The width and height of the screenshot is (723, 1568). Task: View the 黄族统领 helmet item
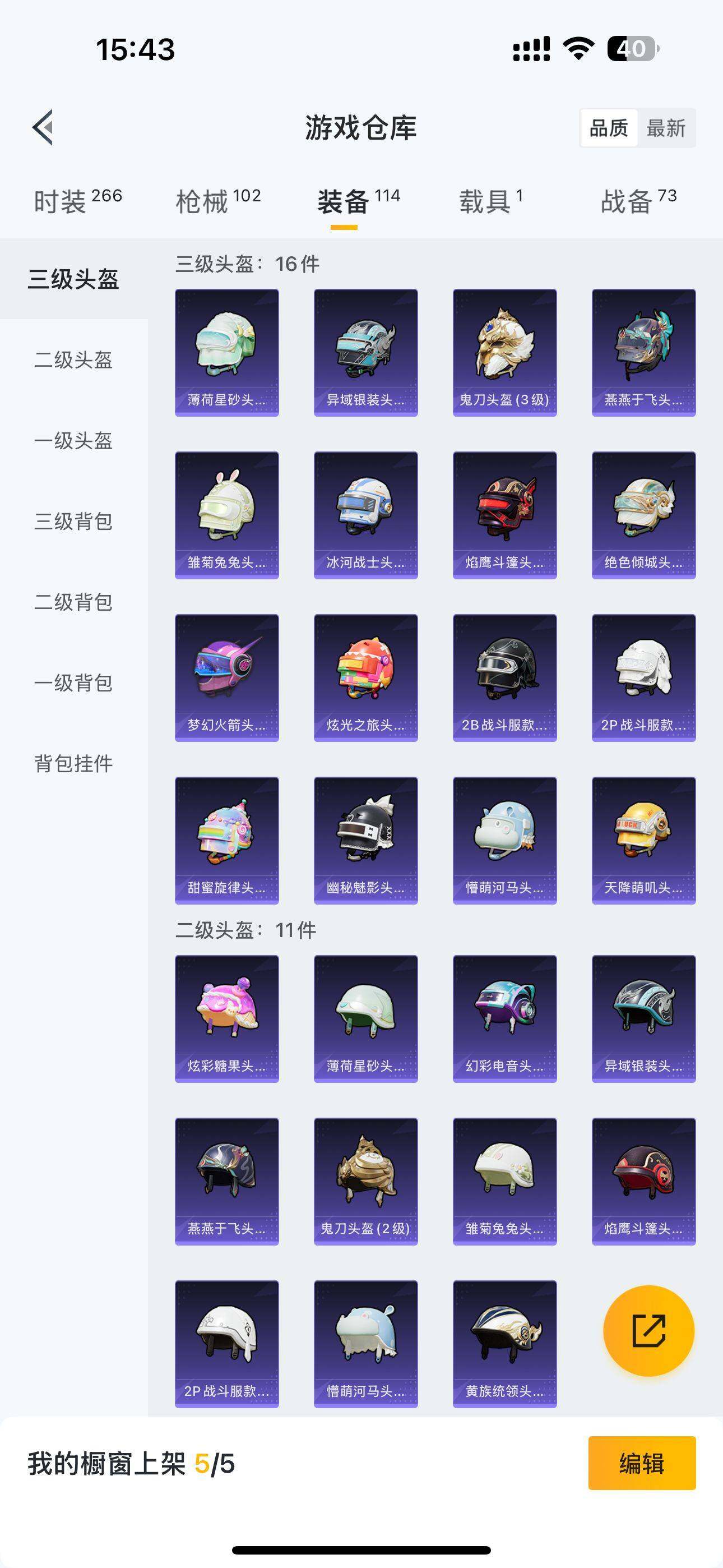click(x=504, y=1343)
